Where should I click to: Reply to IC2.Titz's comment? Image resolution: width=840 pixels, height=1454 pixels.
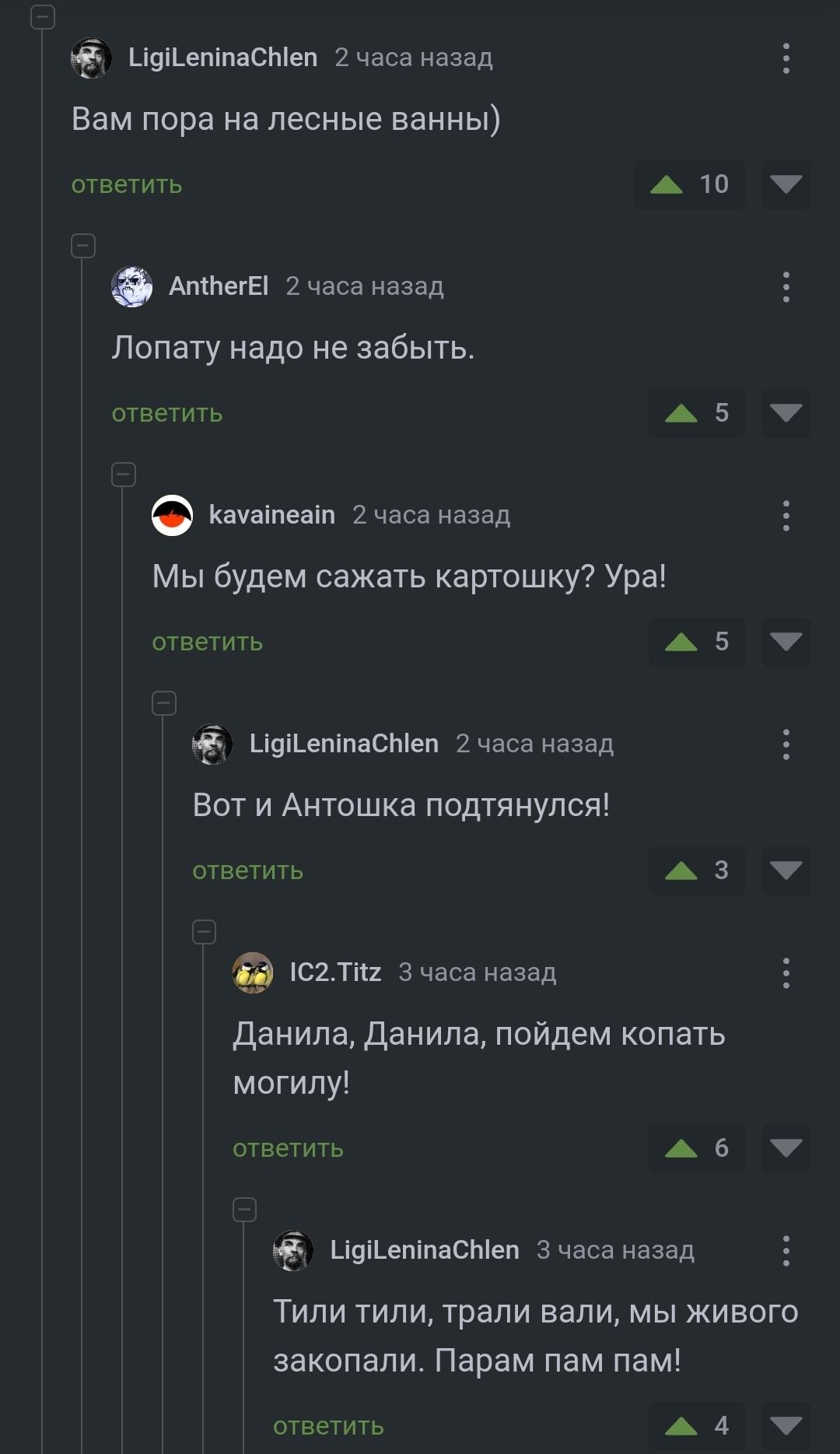289,1149
